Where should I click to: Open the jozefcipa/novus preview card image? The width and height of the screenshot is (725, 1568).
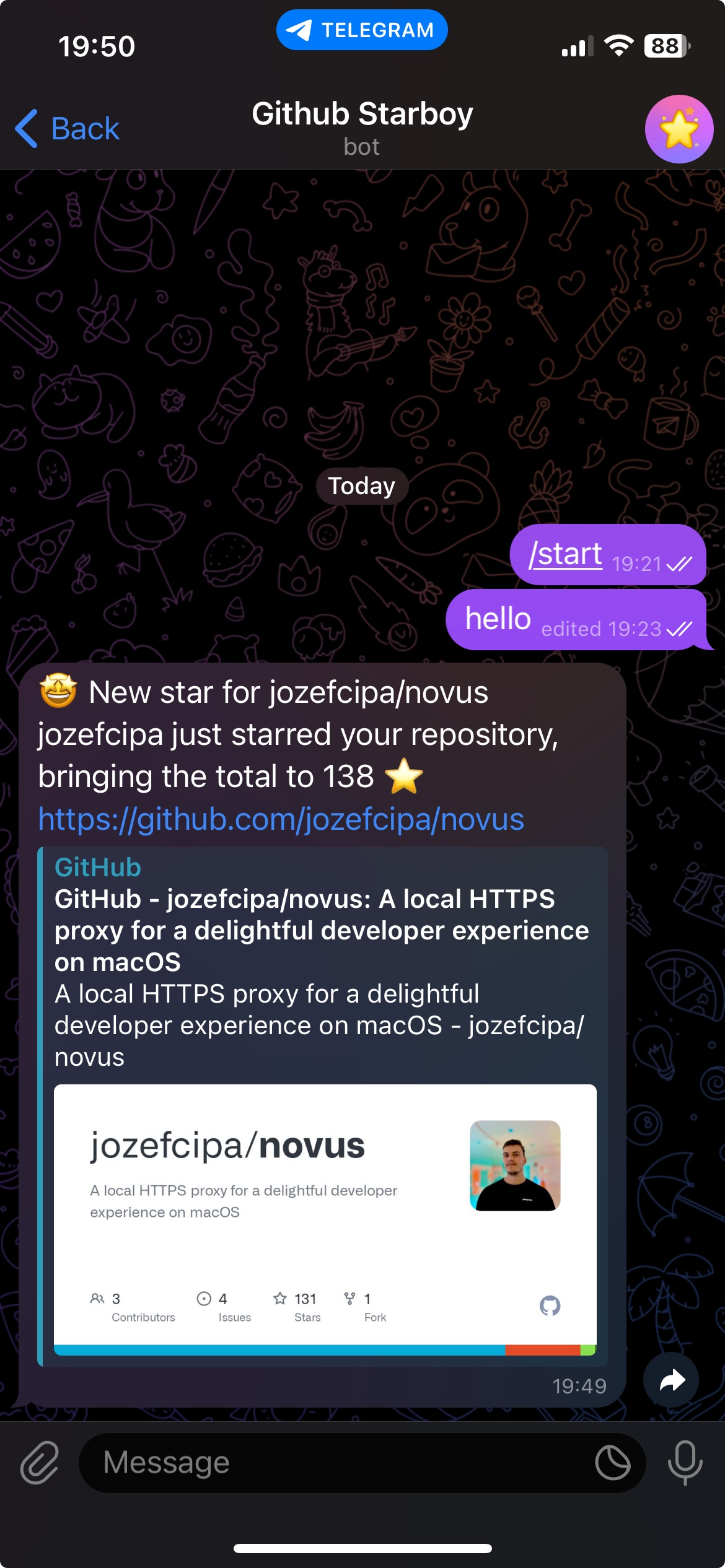(325, 1219)
